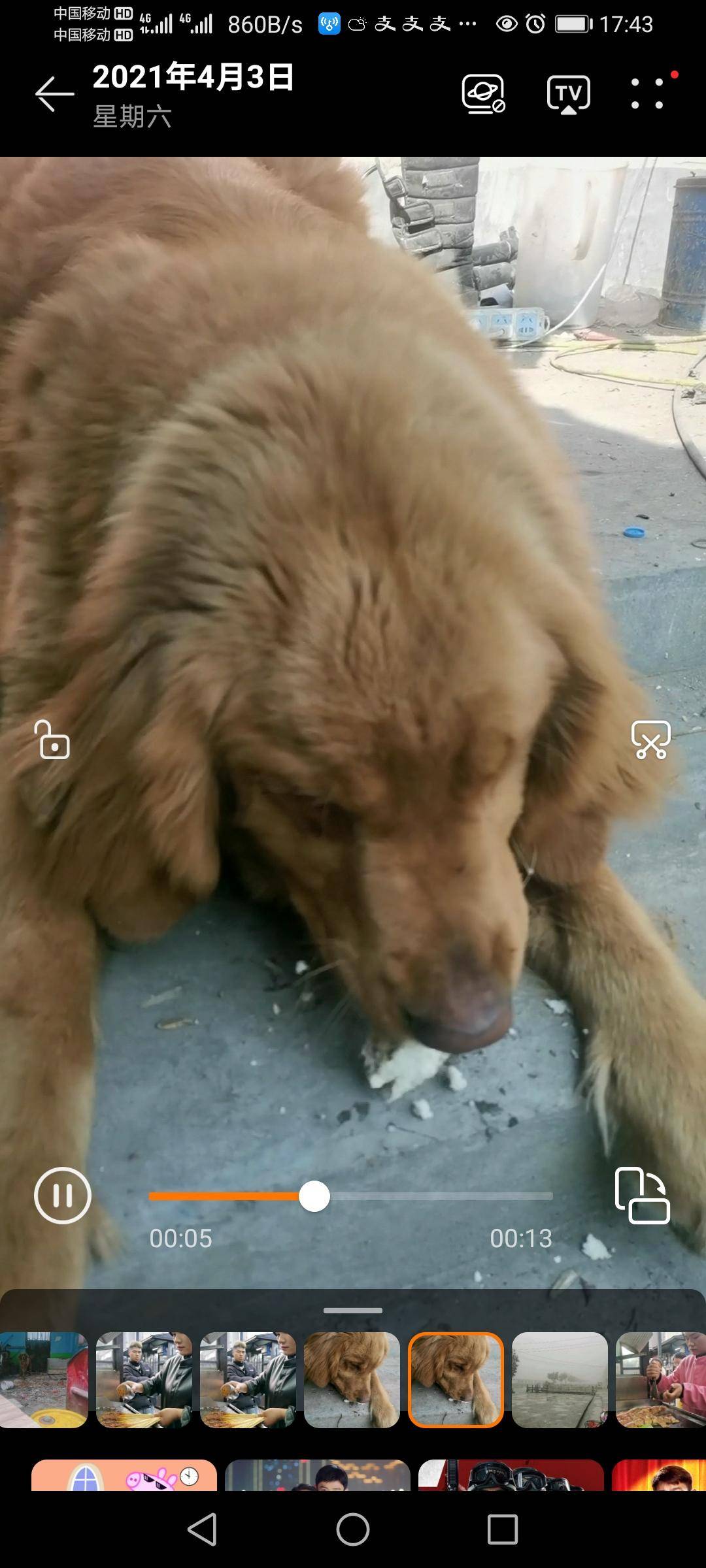Tap the system home button
Screen dimensions: 706x1568
tap(353, 1529)
